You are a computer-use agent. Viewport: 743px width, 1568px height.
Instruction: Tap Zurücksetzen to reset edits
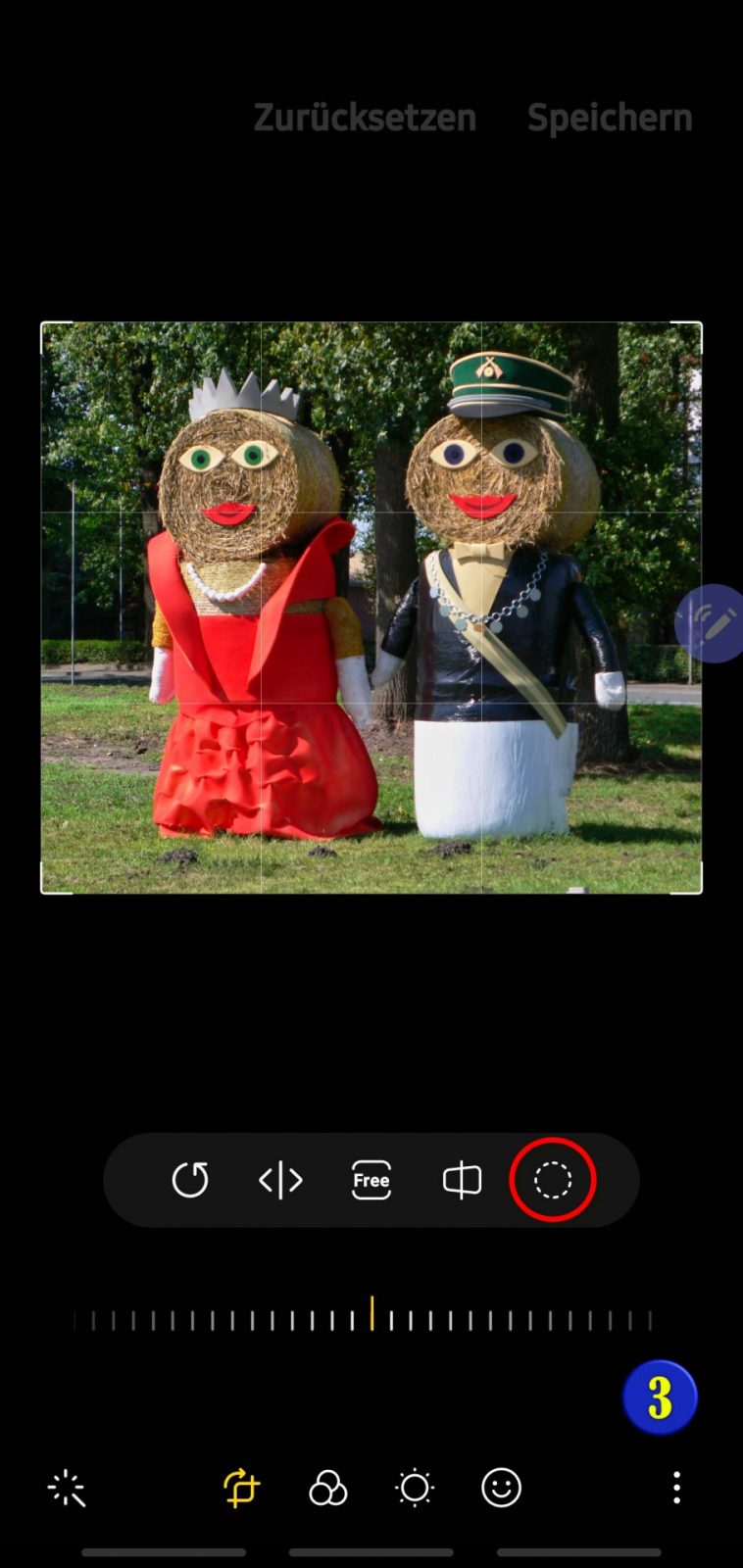(365, 118)
